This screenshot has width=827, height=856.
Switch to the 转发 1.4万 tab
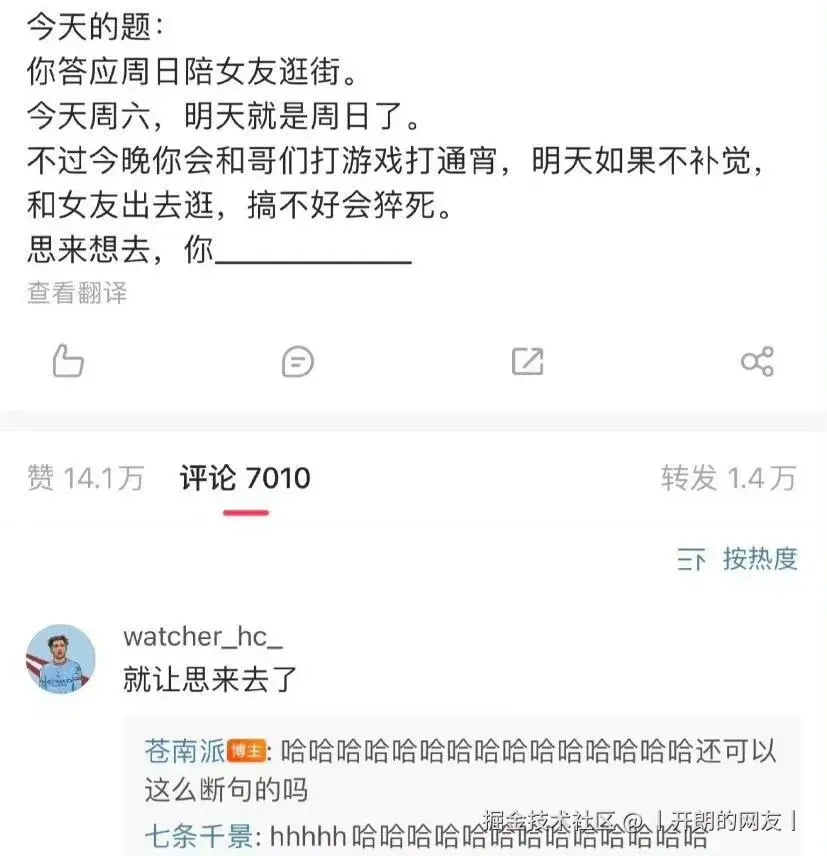728,478
